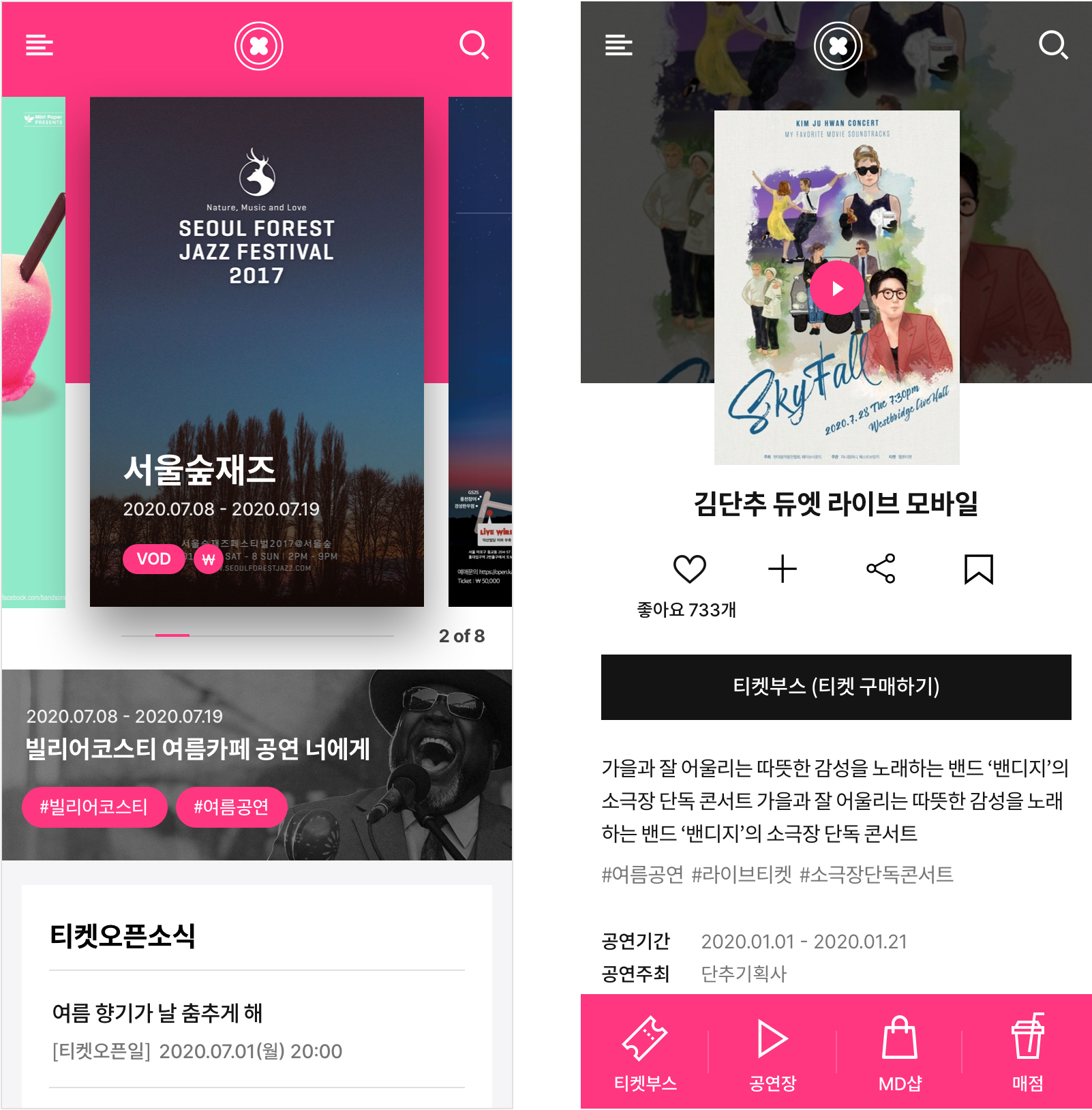Like the 김단추 듀엣 라이브 concert
The image size is (1092, 1110).
pos(689,569)
